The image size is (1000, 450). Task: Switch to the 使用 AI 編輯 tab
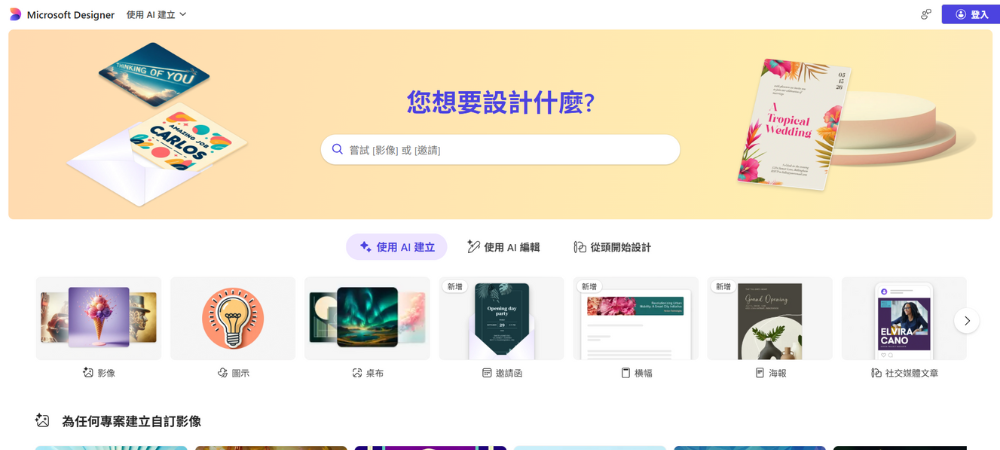coord(504,247)
